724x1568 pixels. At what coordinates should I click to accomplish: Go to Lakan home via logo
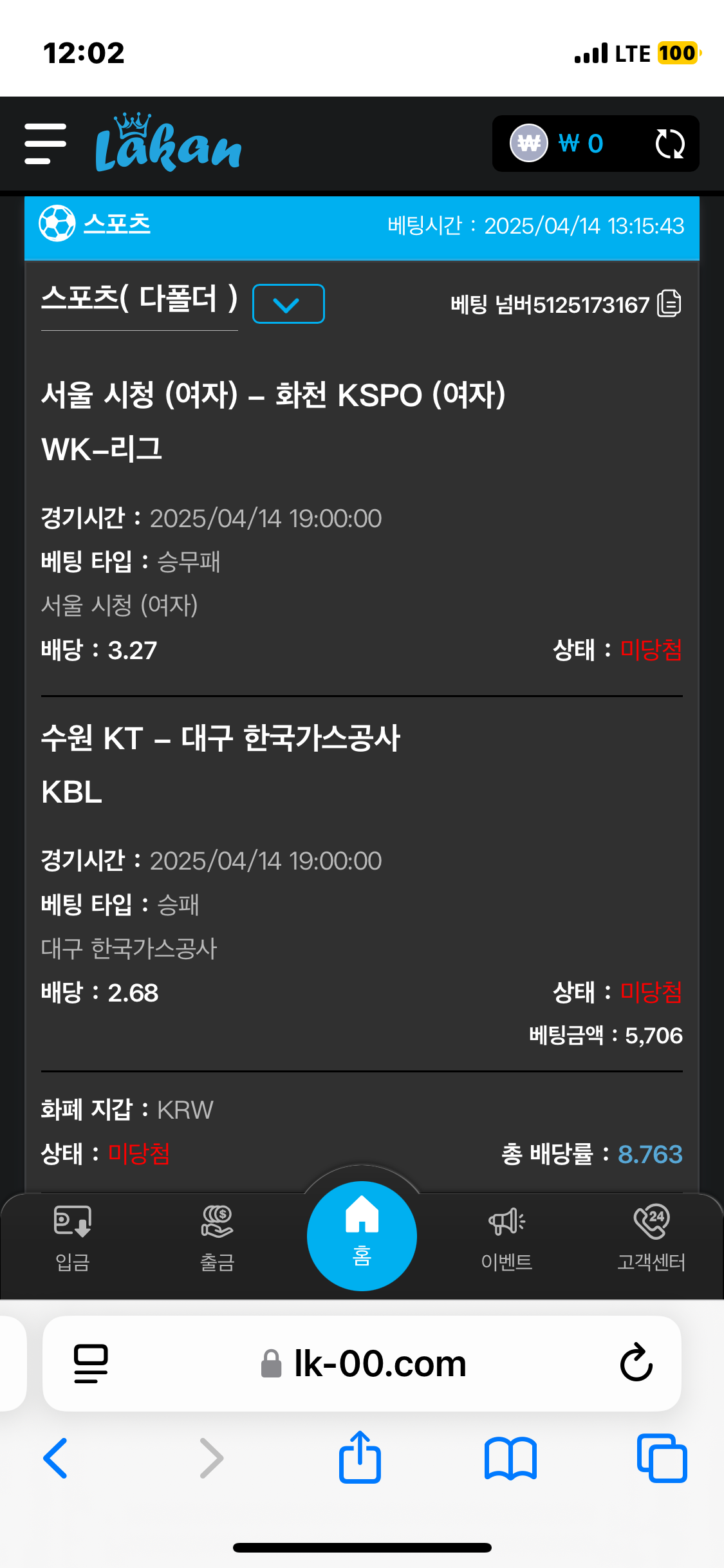pyautogui.click(x=168, y=144)
